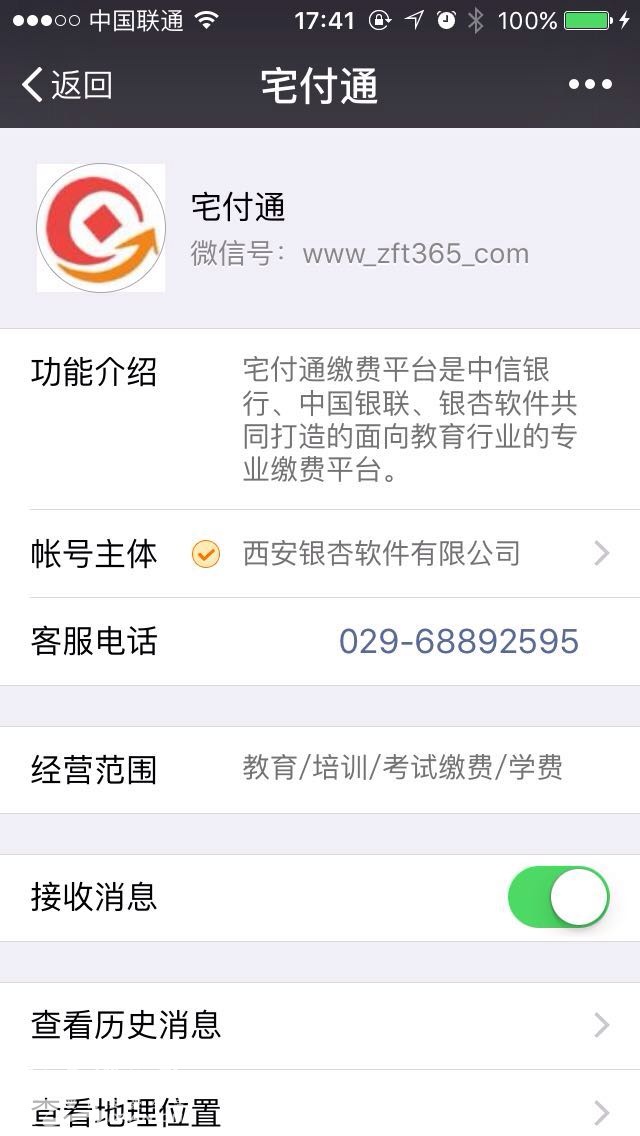Image resolution: width=640 pixels, height=1136 pixels.
Task: Open 查看地理位置
Action: [320, 1103]
